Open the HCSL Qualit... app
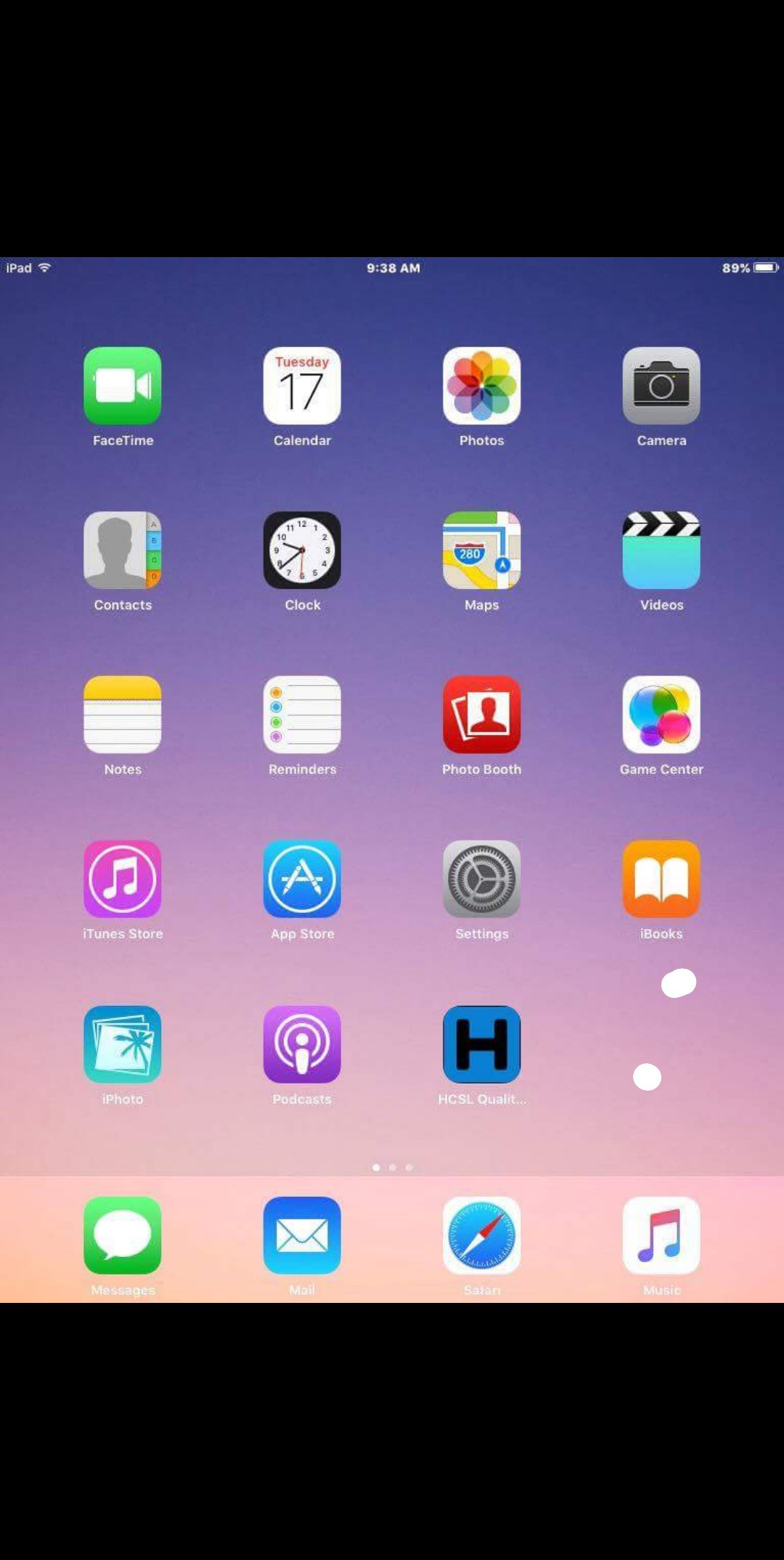This screenshot has width=784, height=1560. [x=482, y=1044]
